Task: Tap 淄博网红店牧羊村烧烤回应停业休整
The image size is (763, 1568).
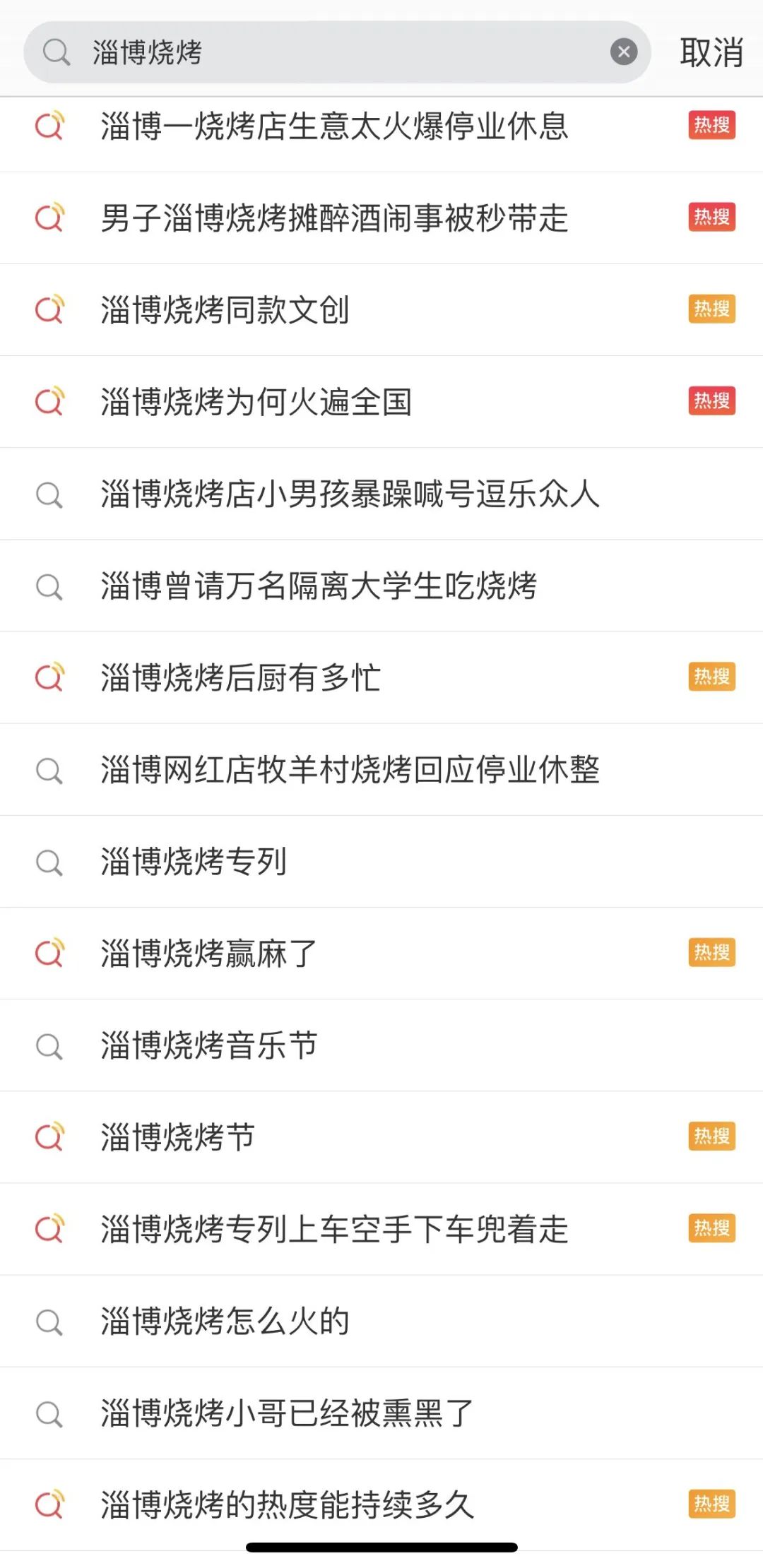Action: [381, 769]
